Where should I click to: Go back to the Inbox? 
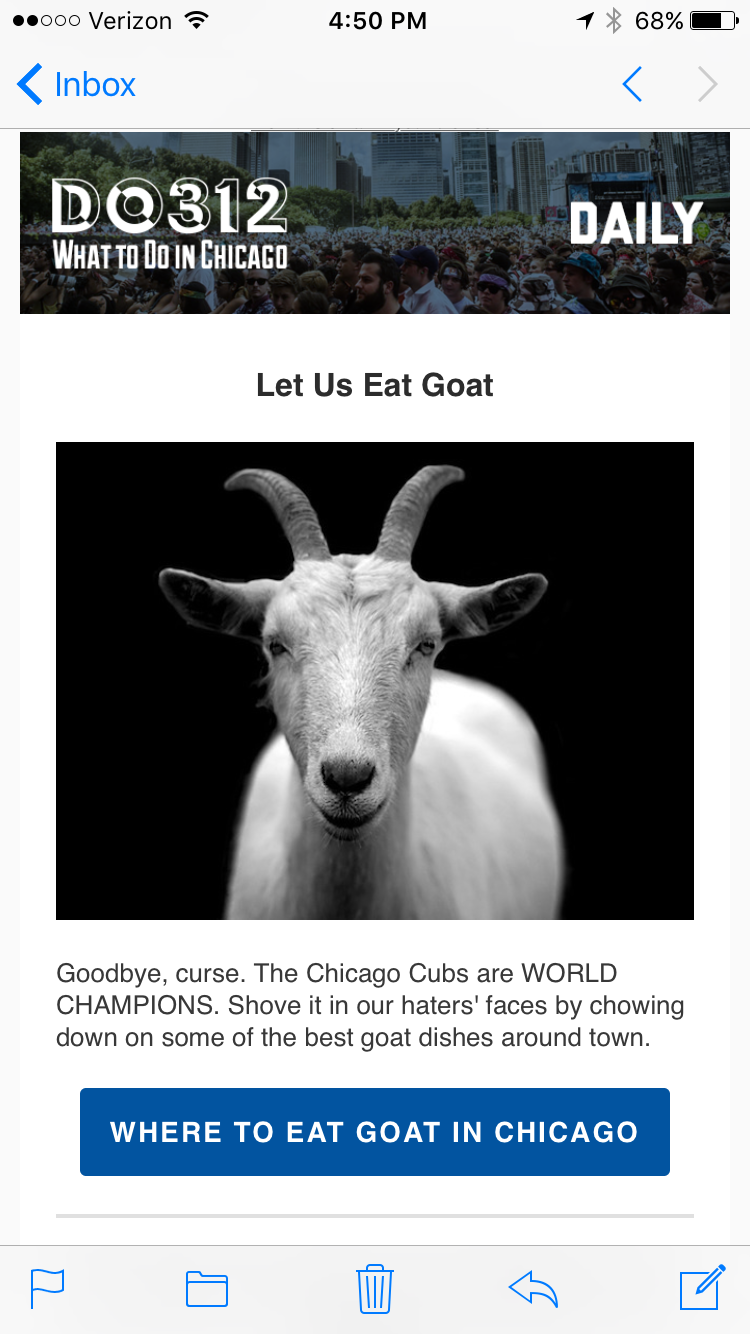pyautogui.click(x=77, y=85)
